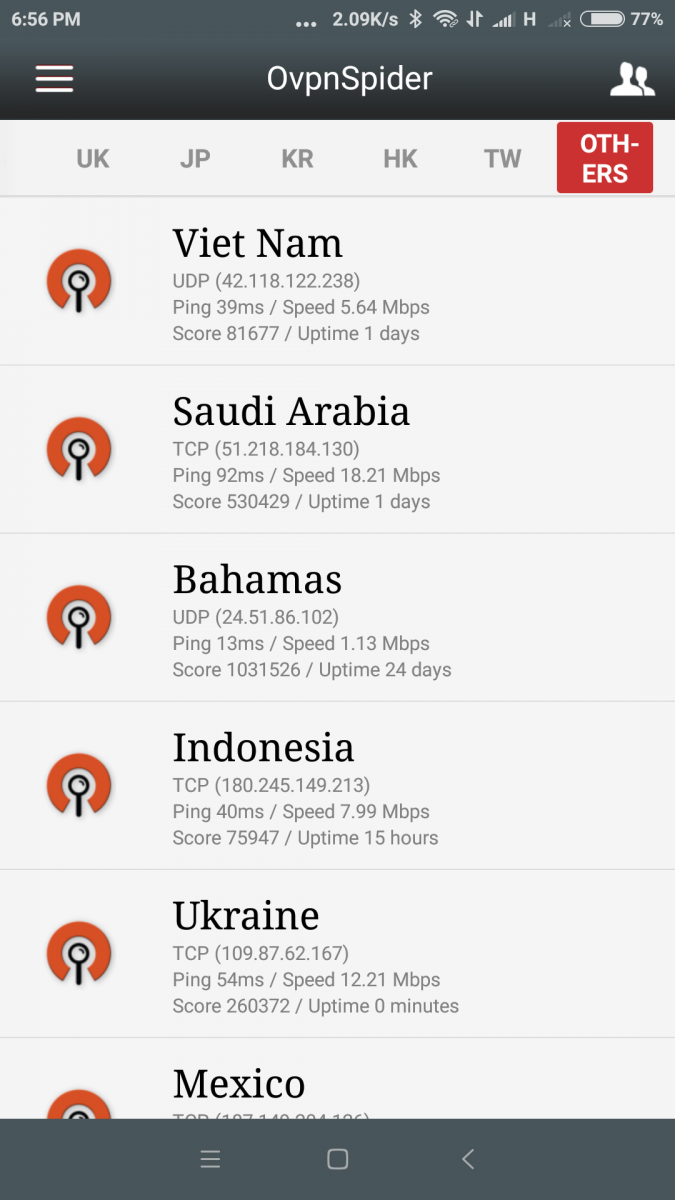
Task: Connect to the Ukraine server
Action: point(337,954)
